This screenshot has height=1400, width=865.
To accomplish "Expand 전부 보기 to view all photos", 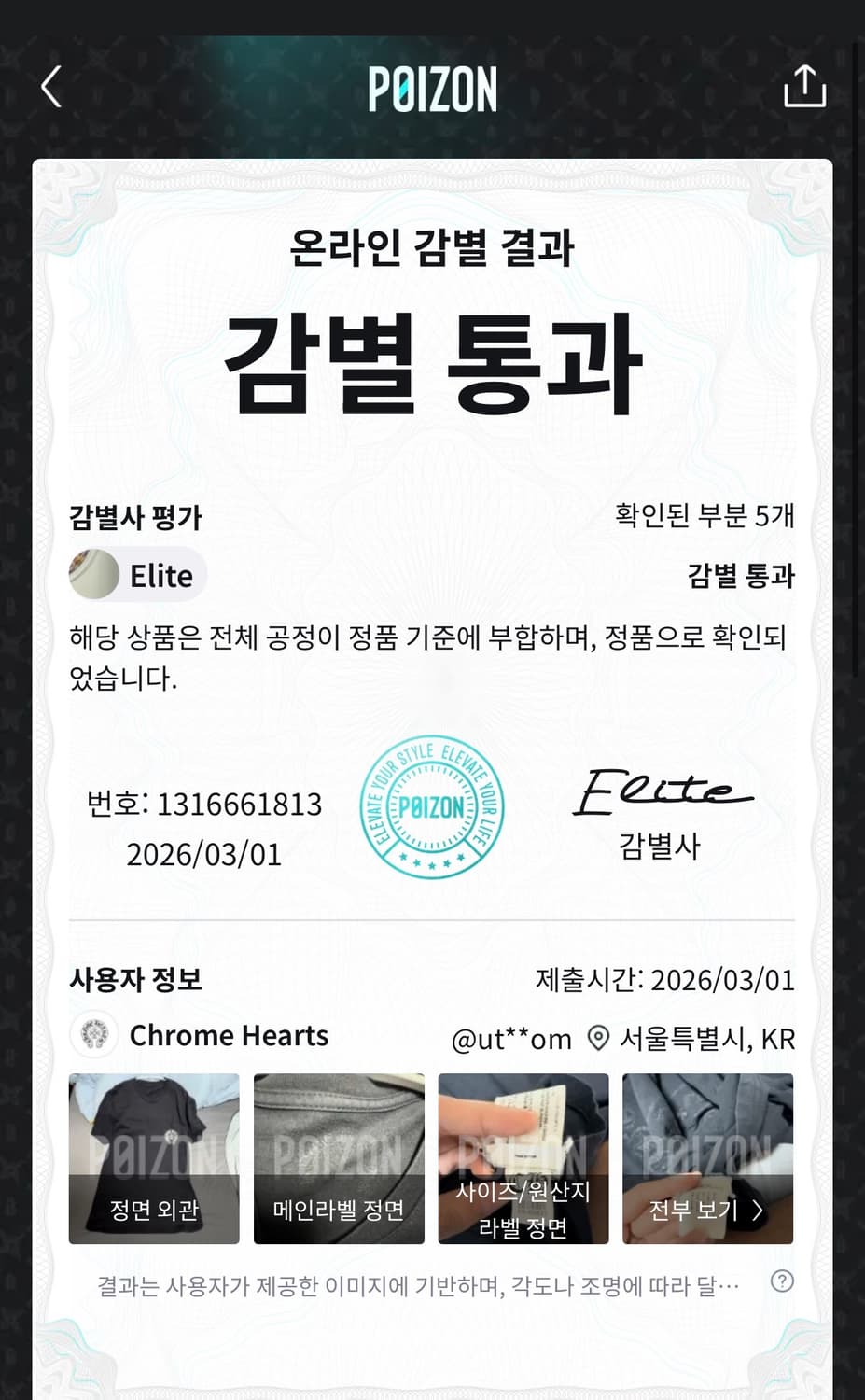I will (706, 1211).
